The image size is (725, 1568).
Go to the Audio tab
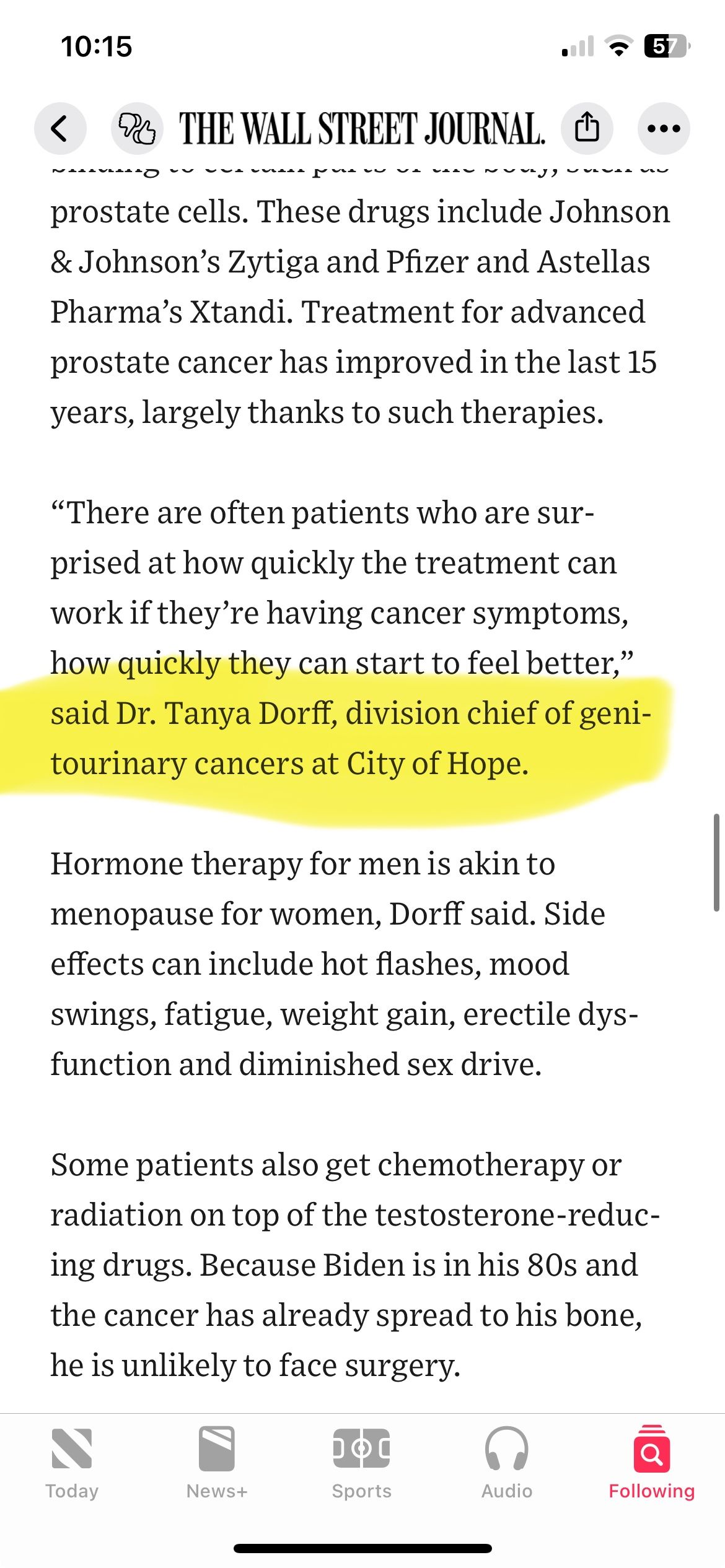[x=507, y=1463]
